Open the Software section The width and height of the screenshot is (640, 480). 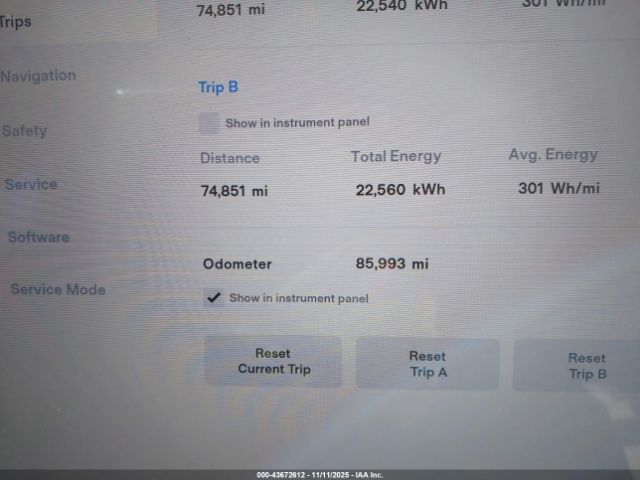pyautogui.click(x=38, y=237)
